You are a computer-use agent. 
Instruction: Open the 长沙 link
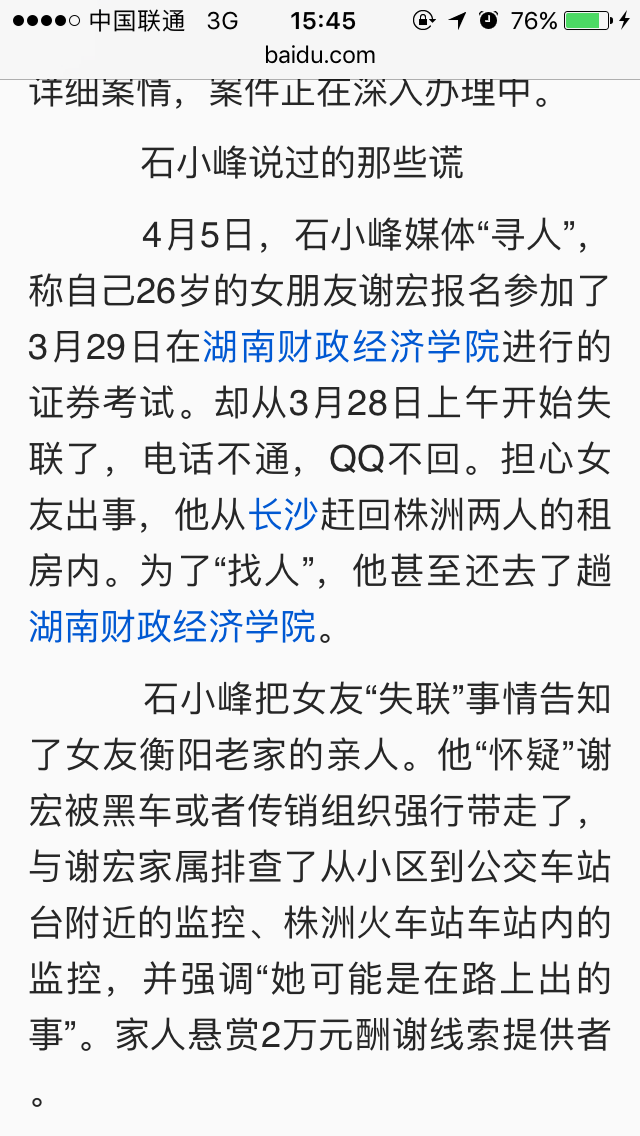[283, 516]
